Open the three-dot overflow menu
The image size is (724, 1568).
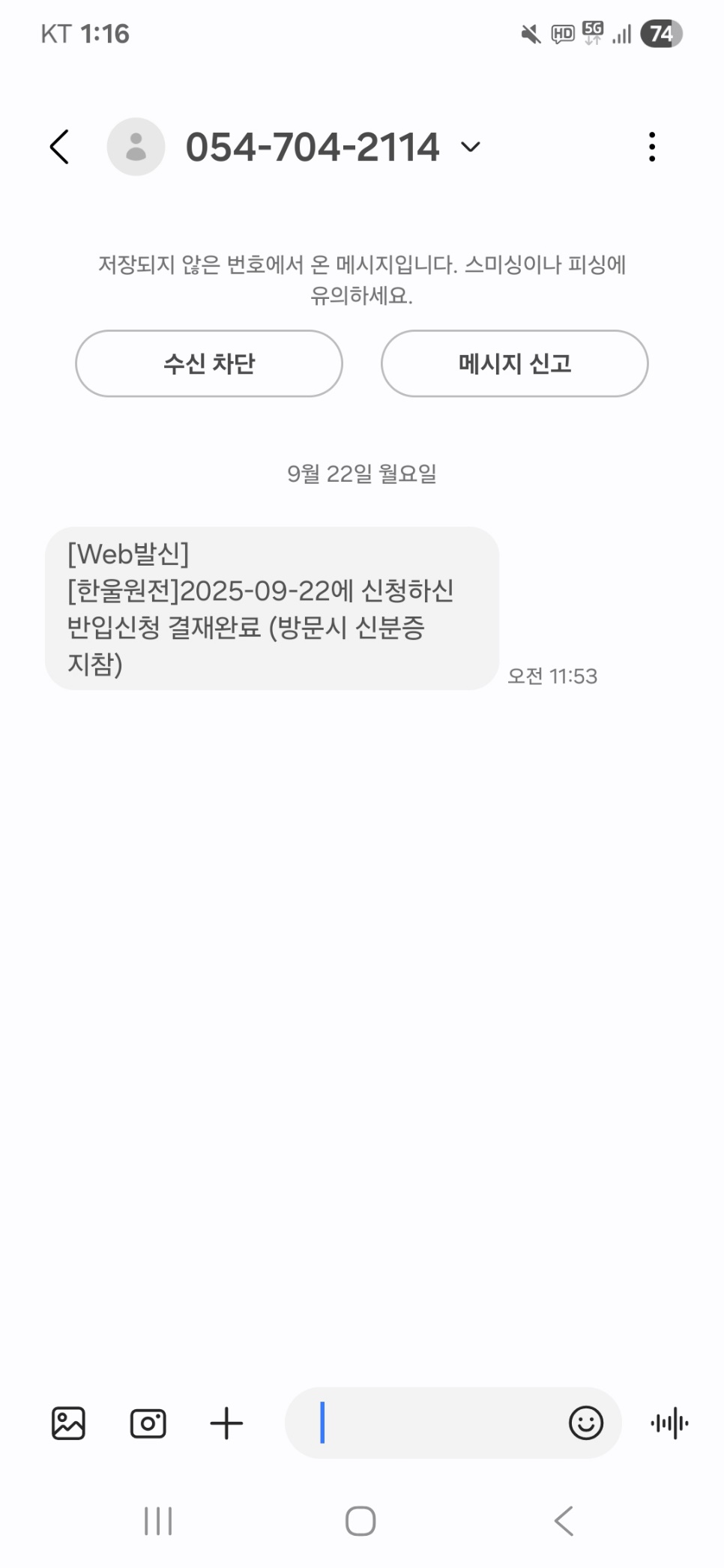[x=652, y=147]
